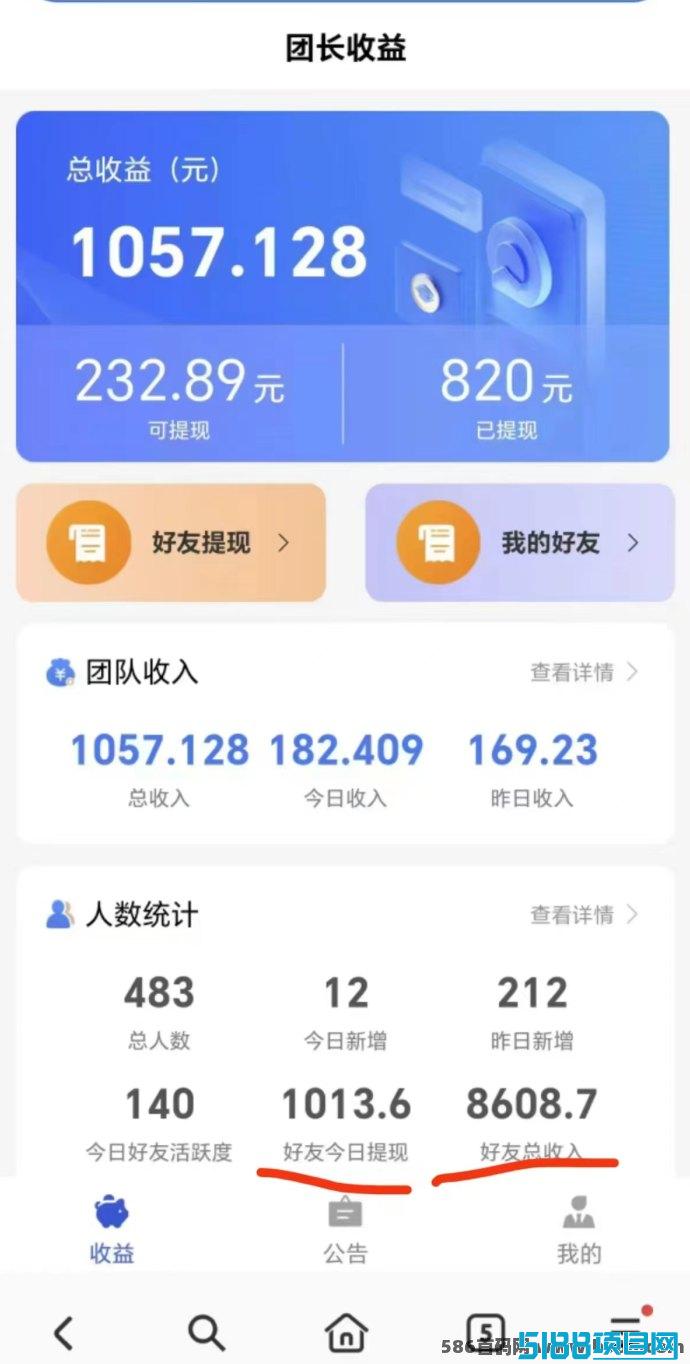Go back with the browser back arrow
The height and width of the screenshot is (1364, 690).
pos(64,1333)
